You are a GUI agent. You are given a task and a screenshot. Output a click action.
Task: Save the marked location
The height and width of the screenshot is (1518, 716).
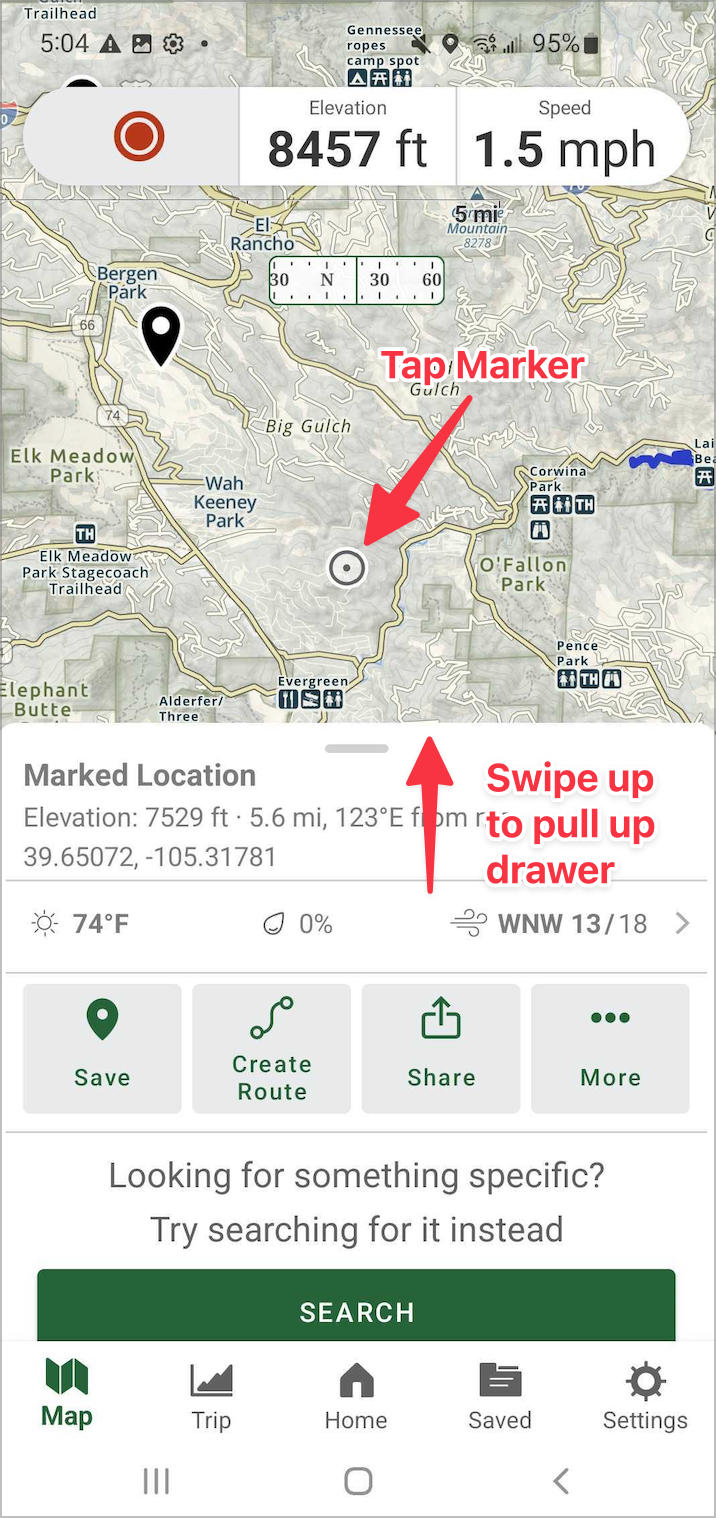102,1048
